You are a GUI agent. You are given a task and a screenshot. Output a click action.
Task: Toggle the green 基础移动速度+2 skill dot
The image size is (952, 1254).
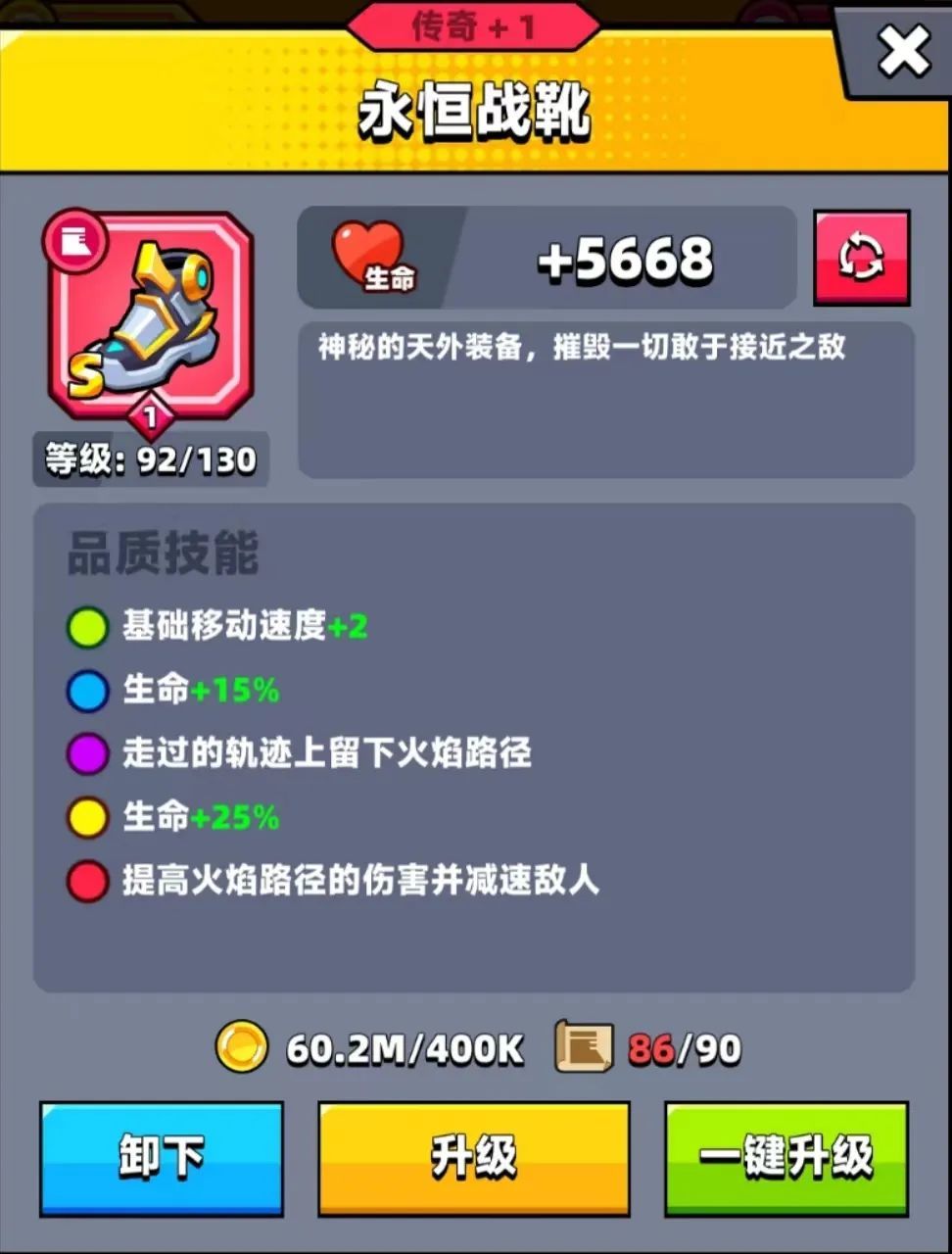(x=88, y=627)
